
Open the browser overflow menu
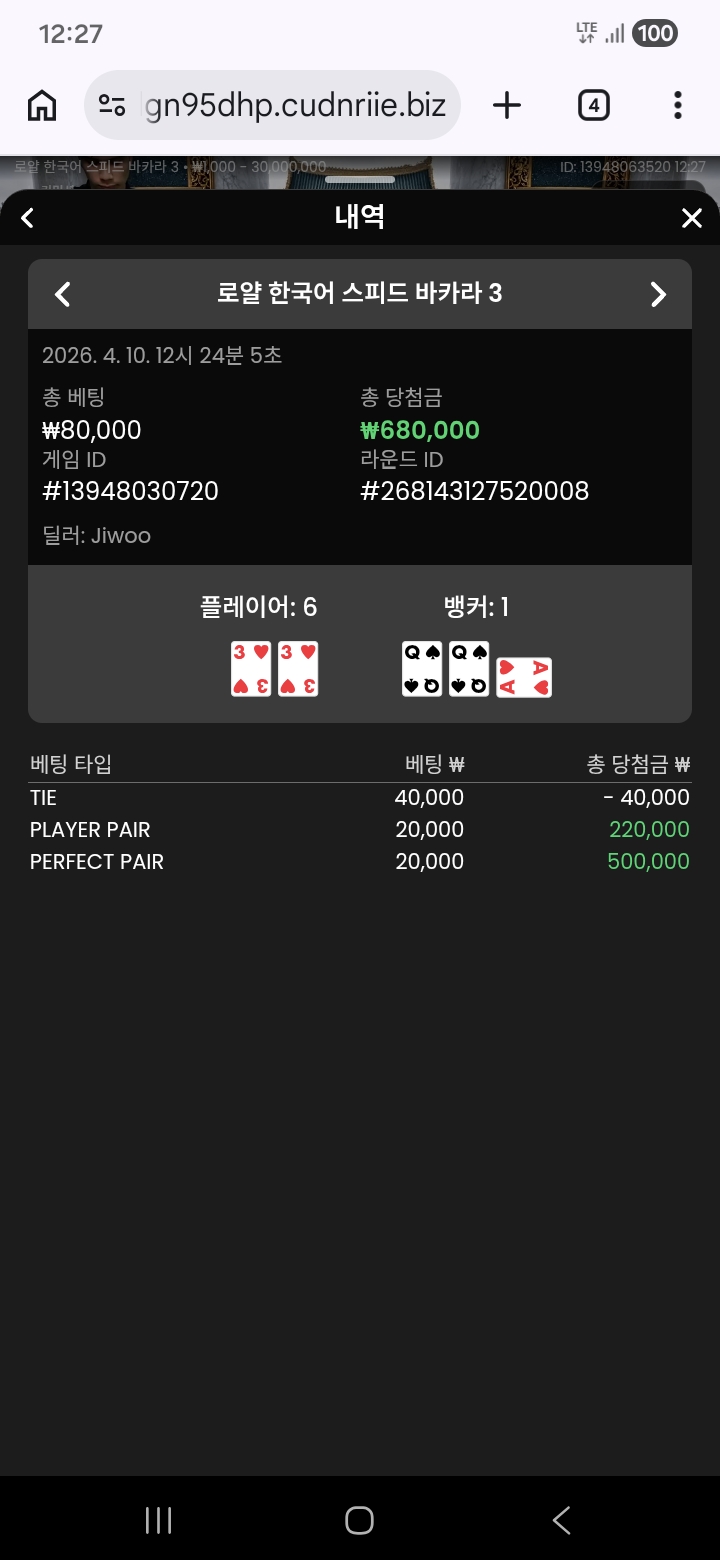pyautogui.click(x=678, y=105)
